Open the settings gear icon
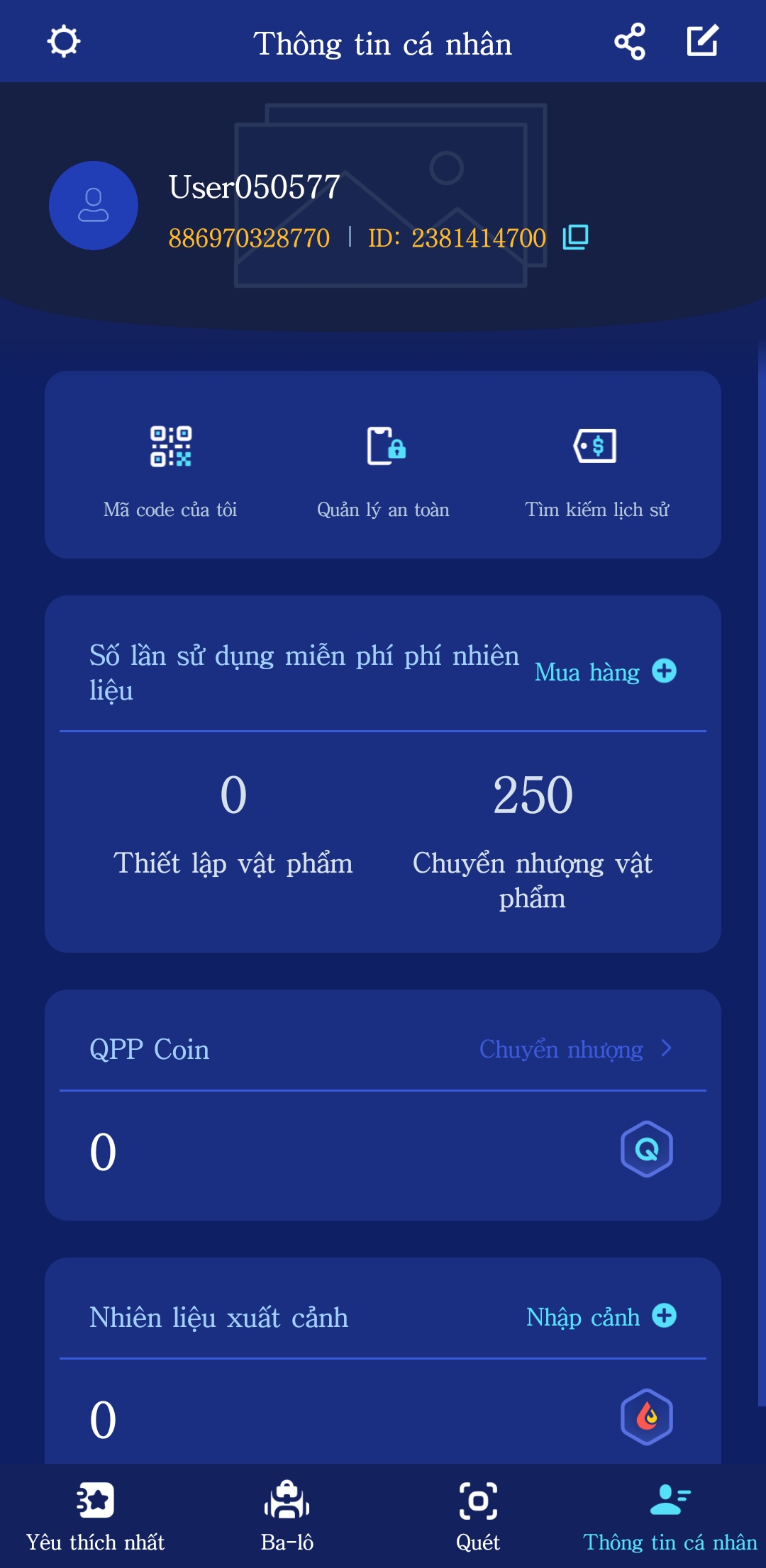766x1568 pixels. [x=64, y=42]
